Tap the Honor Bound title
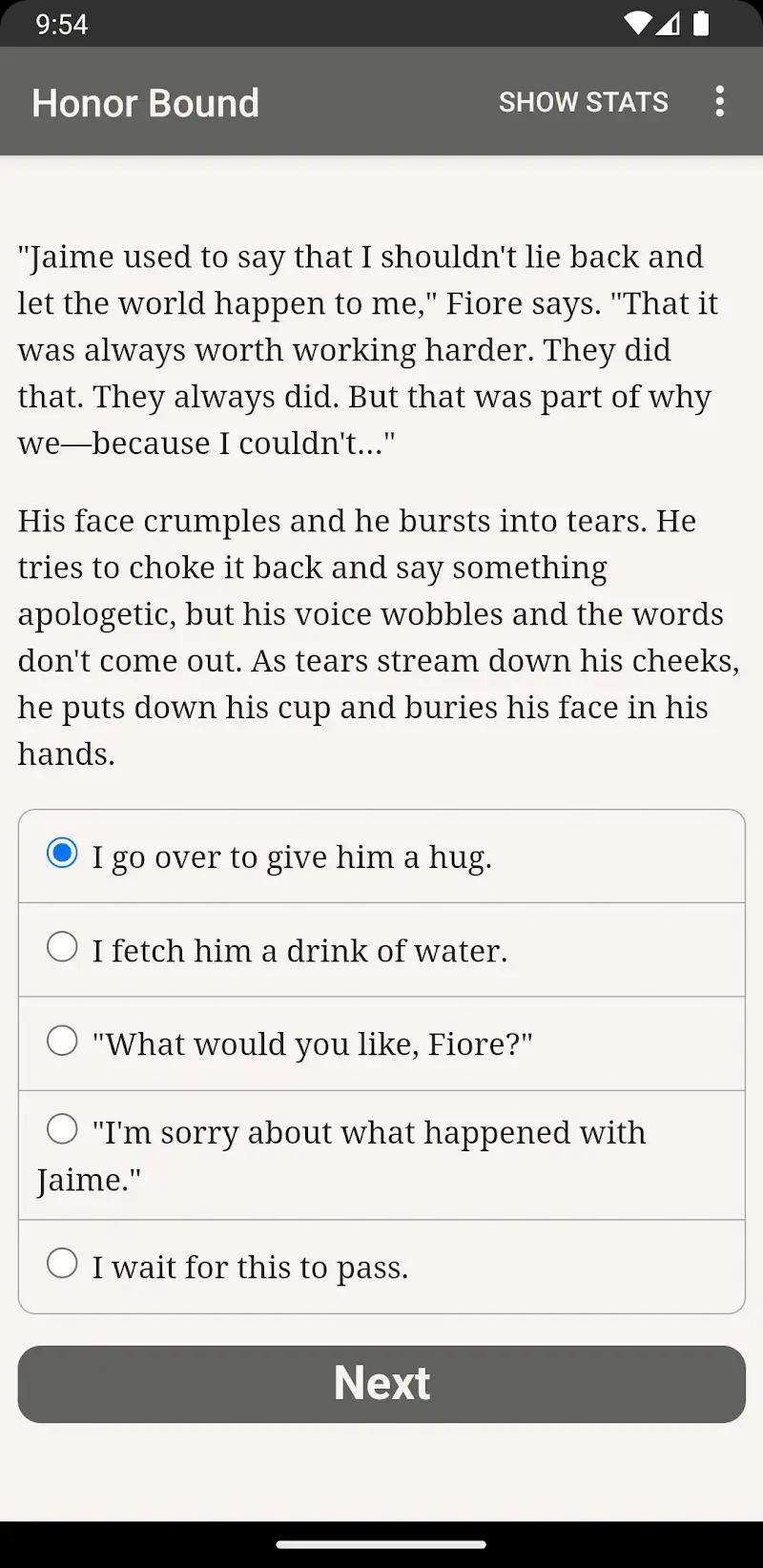Image resolution: width=763 pixels, height=1568 pixels. point(145,102)
